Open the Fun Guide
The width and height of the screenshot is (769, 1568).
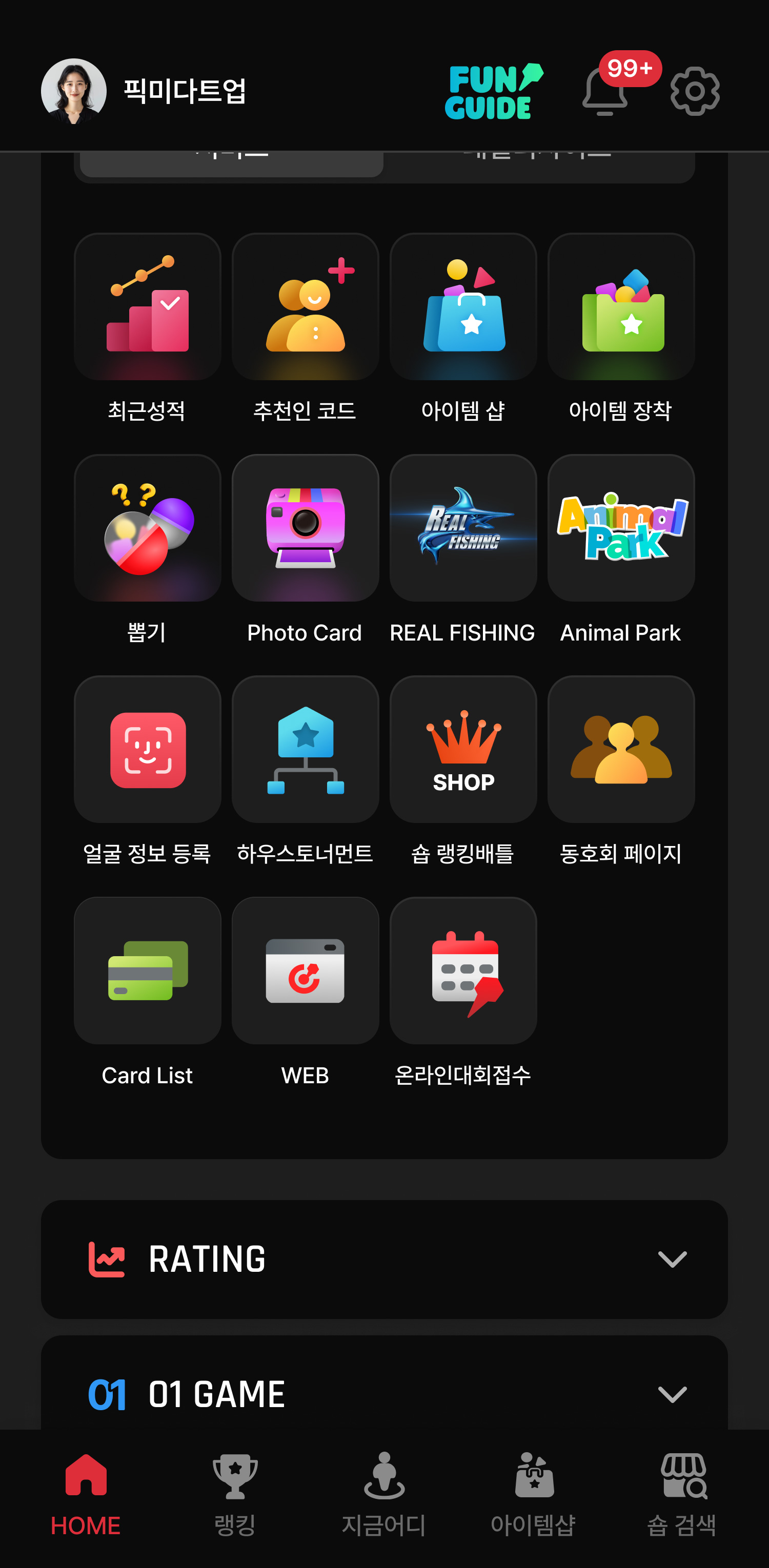click(x=493, y=91)
